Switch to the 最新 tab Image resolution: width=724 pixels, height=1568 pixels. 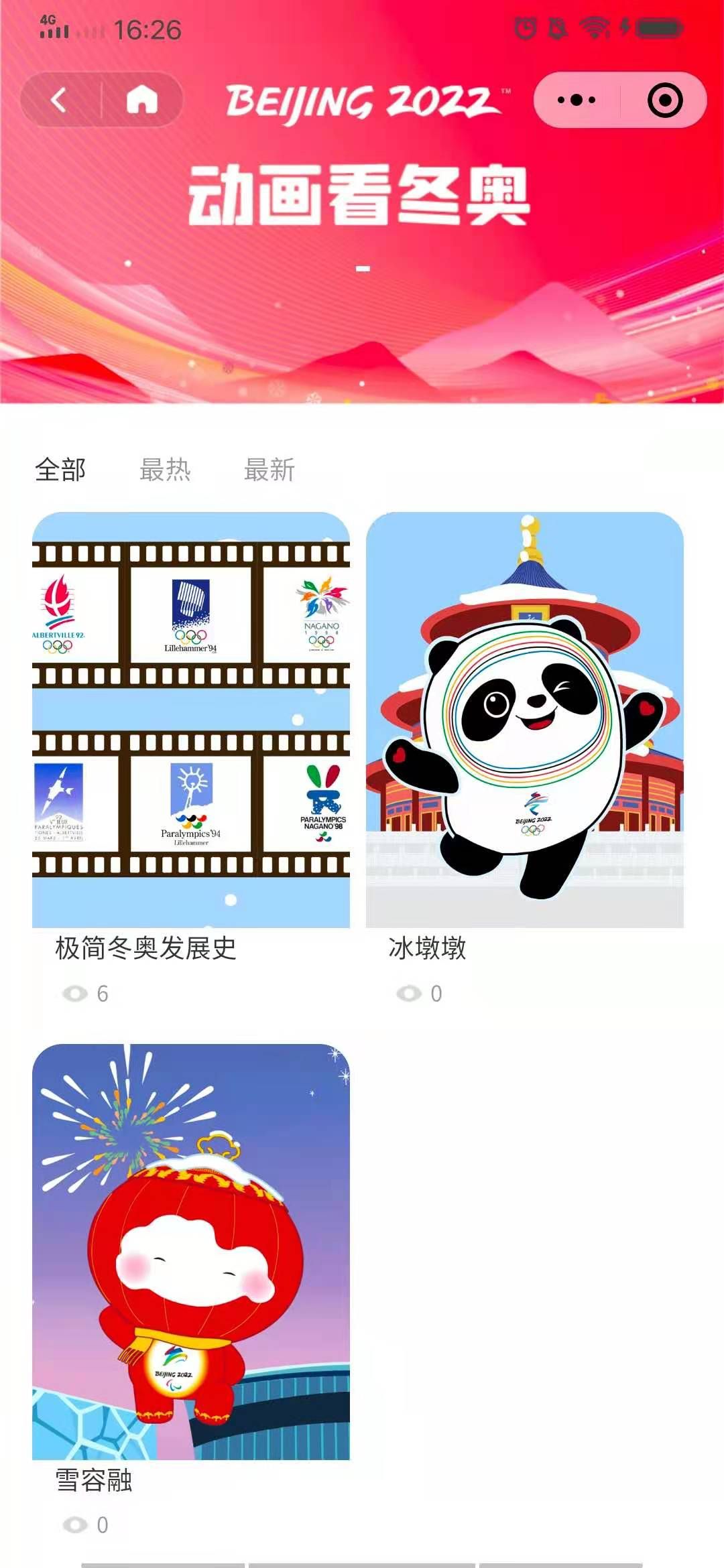point(269,470)
